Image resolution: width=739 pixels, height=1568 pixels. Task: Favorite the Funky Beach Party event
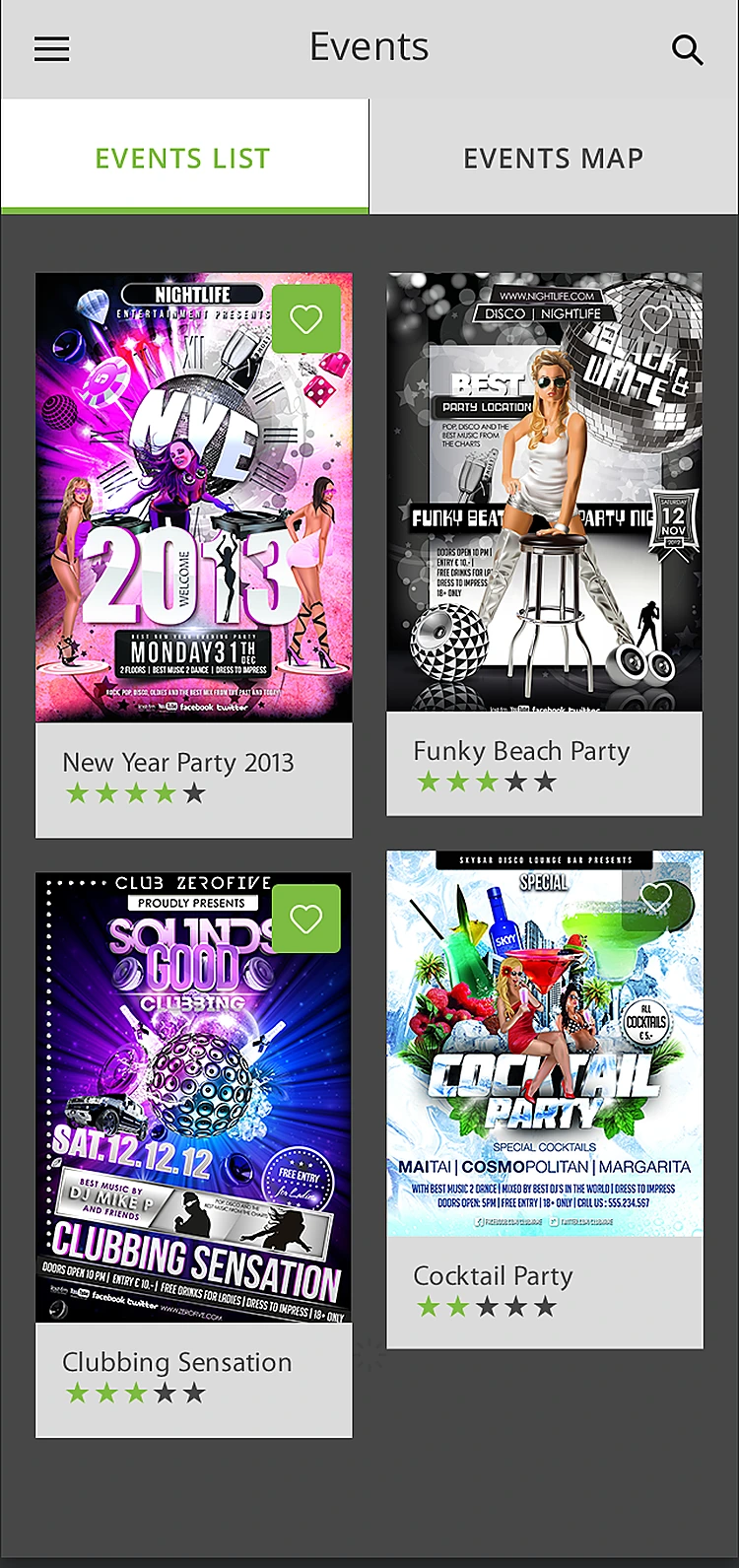(655, 318)
